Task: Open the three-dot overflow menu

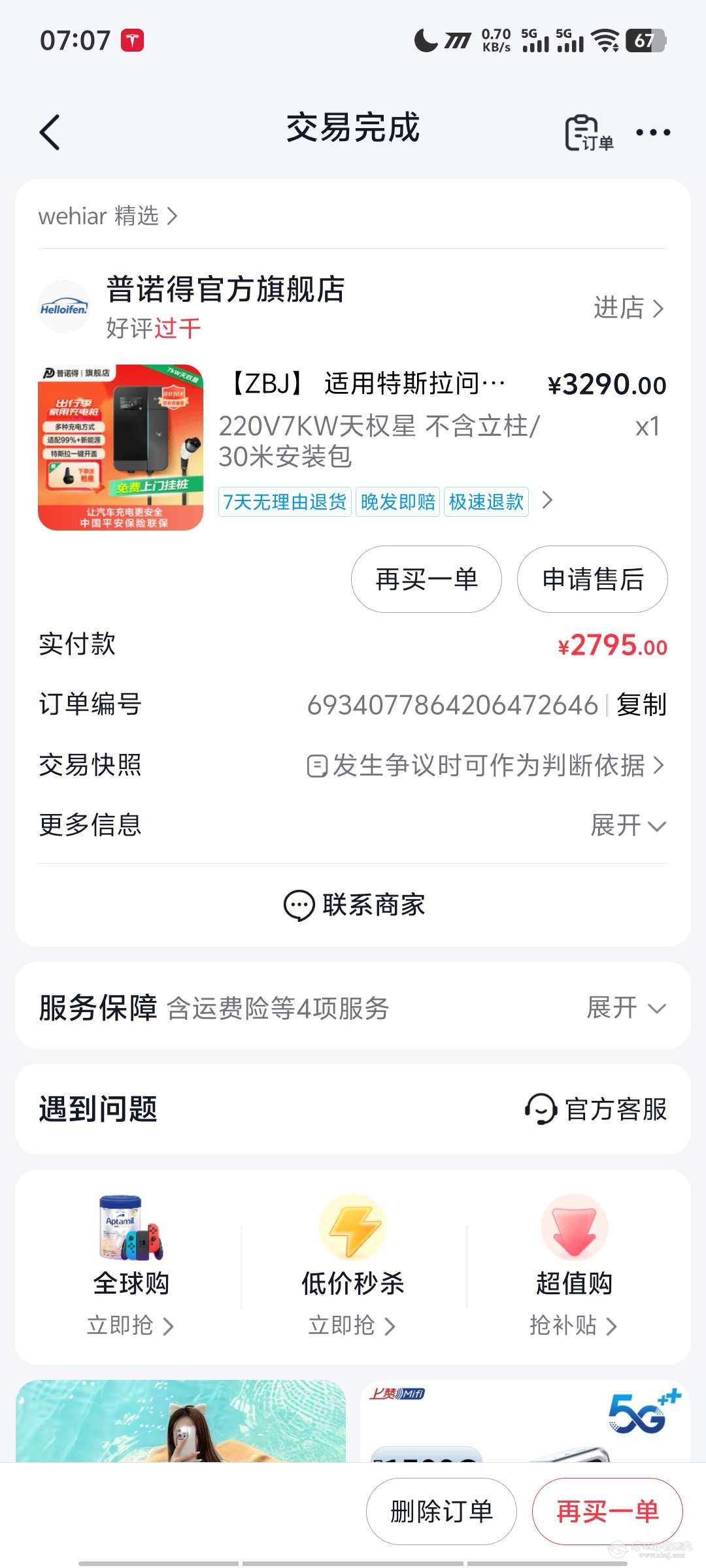Action: pyautogui.click(x=653, y=133)
